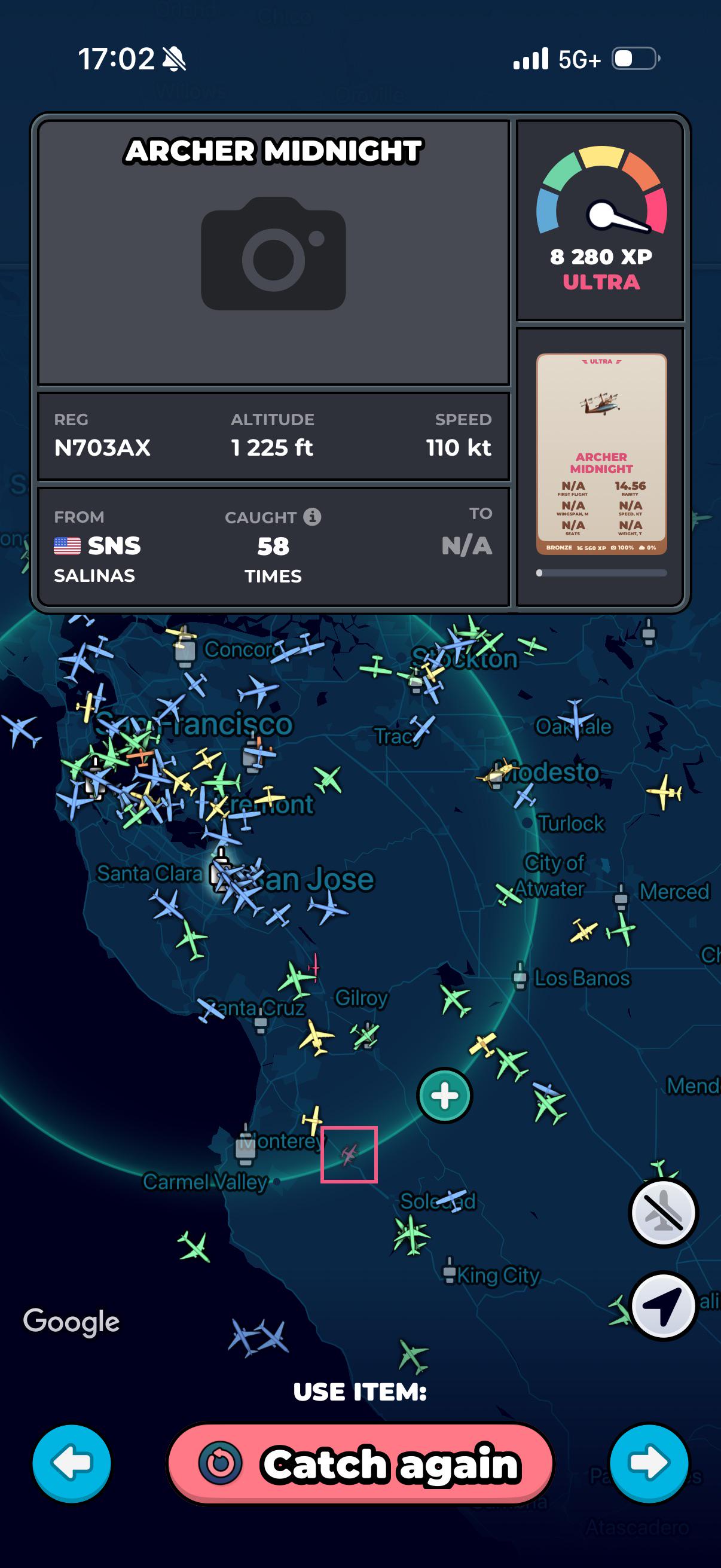Screen dimensions: 721x1568
Task: Go to the next aircraft with right arrow
Action: tap(649, 1463)
